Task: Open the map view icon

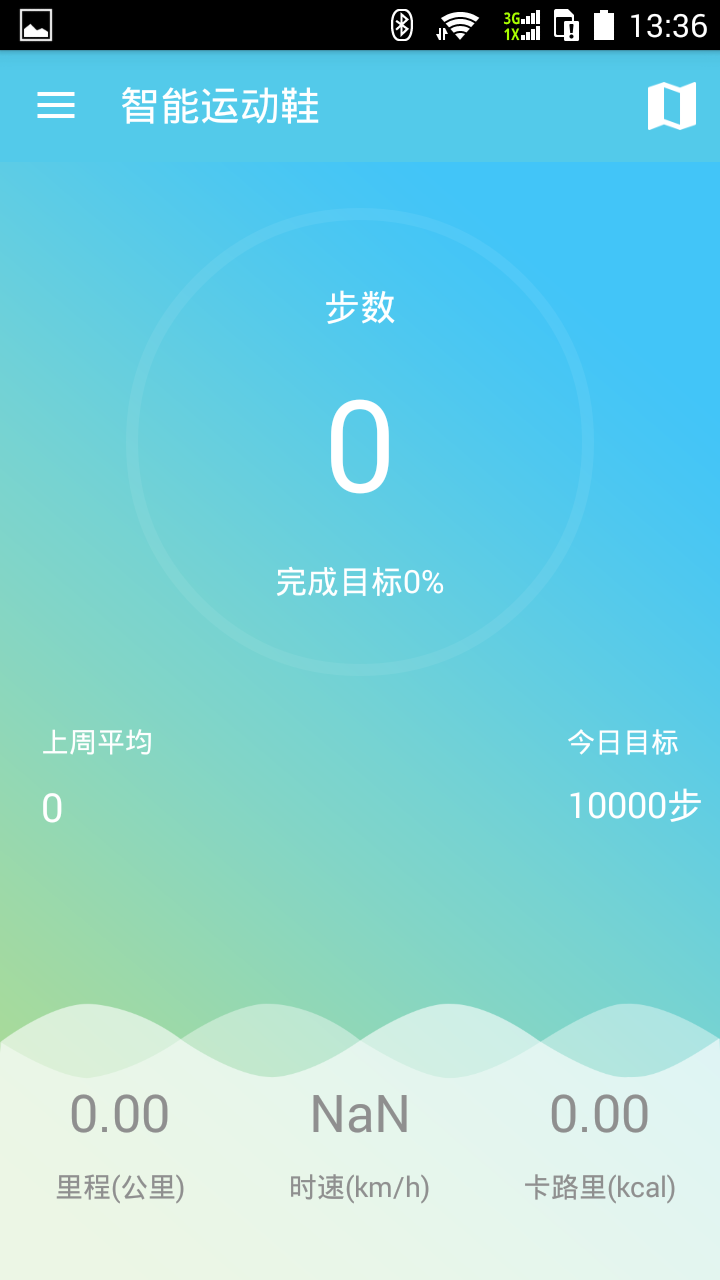Action: [671, 106]
